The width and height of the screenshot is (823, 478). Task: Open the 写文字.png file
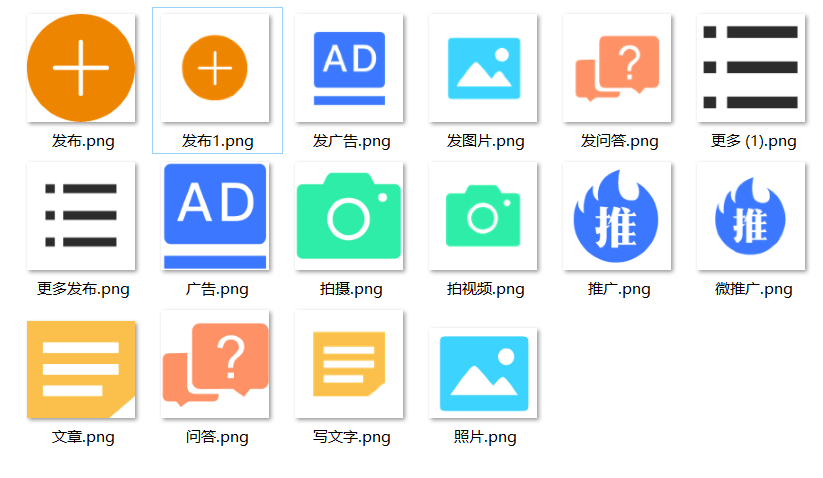pos(349,364)
